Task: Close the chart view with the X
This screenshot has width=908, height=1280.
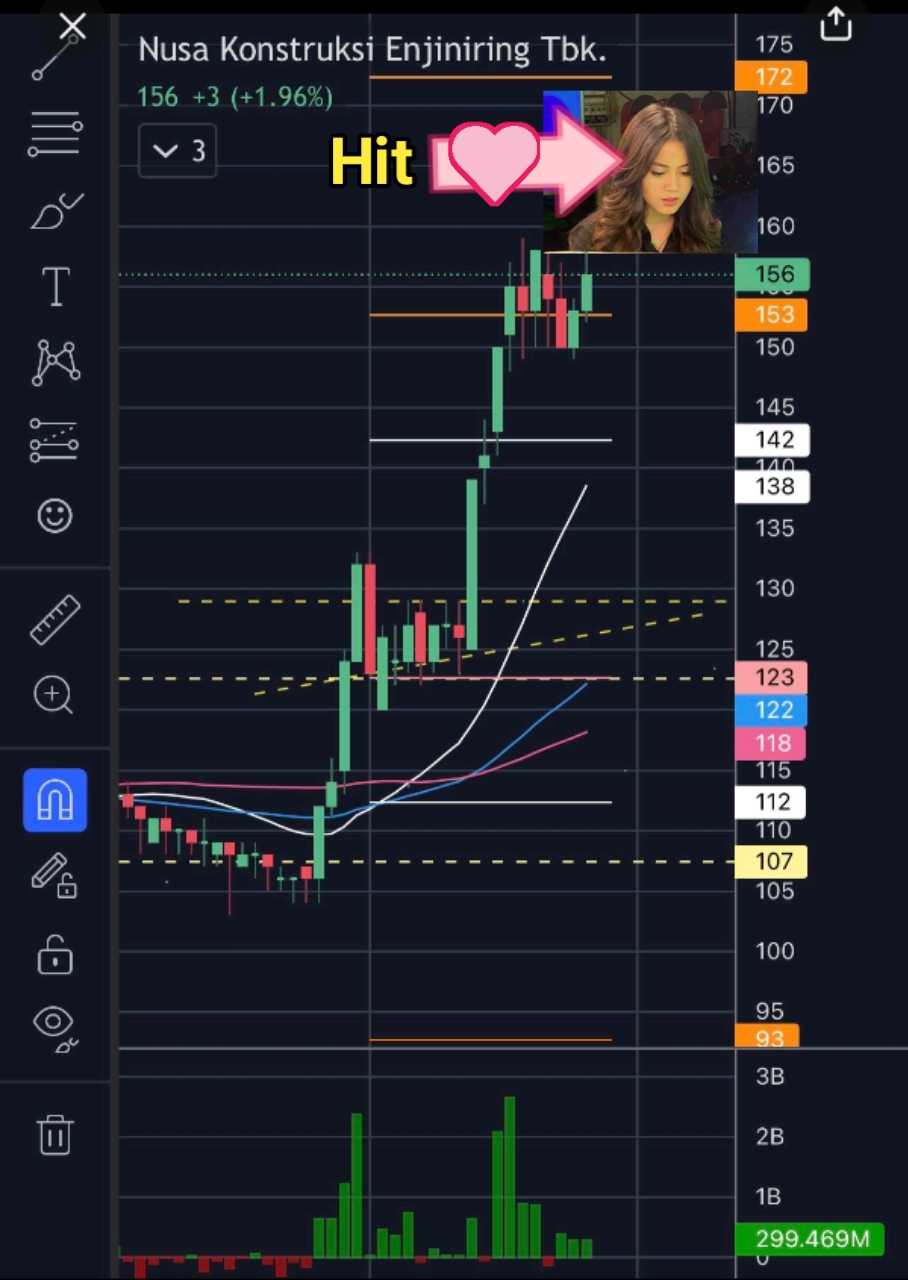Action: pyautogui.click(x=72, y=27)
